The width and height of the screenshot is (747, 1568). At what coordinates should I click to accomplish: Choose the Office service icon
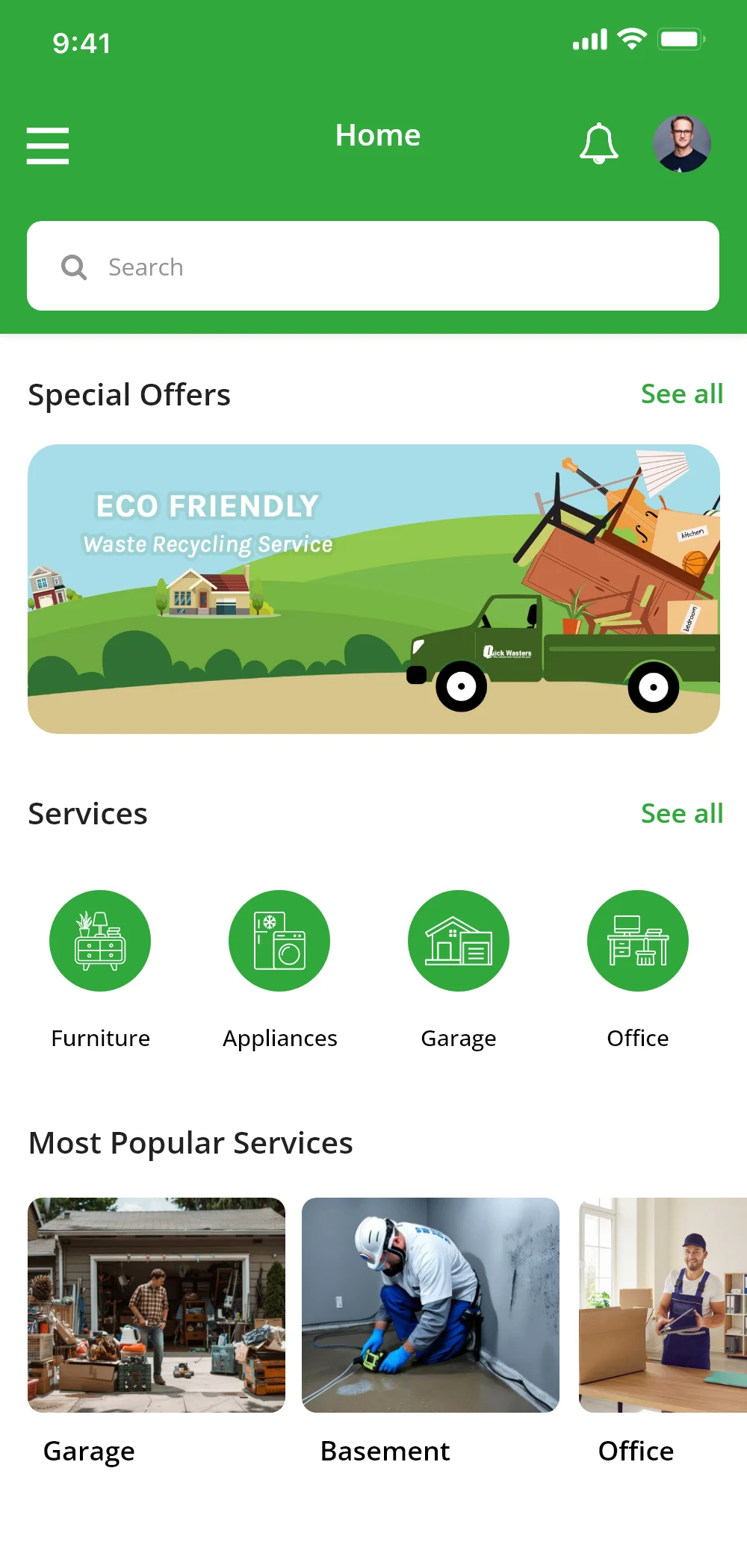tap(637, 941)
